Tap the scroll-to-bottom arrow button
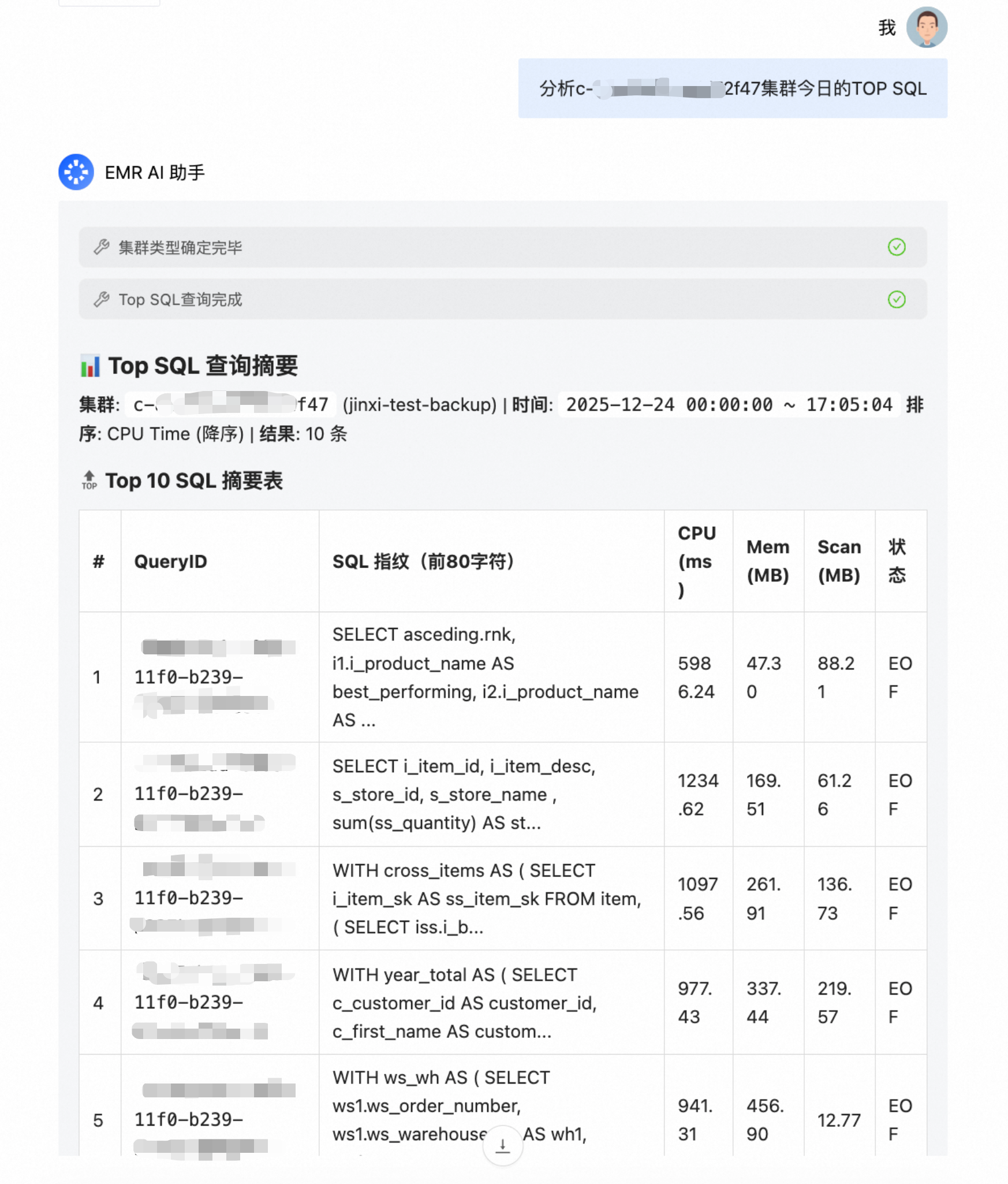Image resolution: width=1008 pixels, height=1184 pixels. [502, 1145]
